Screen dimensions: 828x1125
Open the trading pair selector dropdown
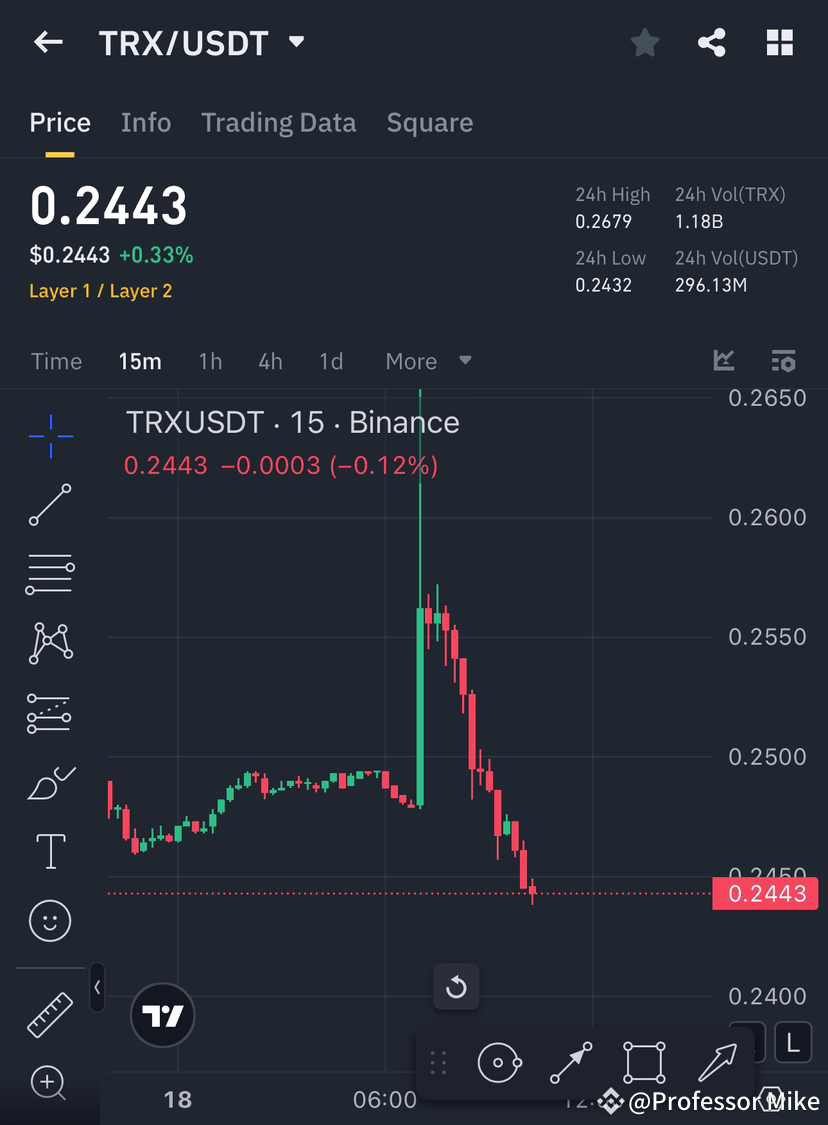tap(295, 42)
